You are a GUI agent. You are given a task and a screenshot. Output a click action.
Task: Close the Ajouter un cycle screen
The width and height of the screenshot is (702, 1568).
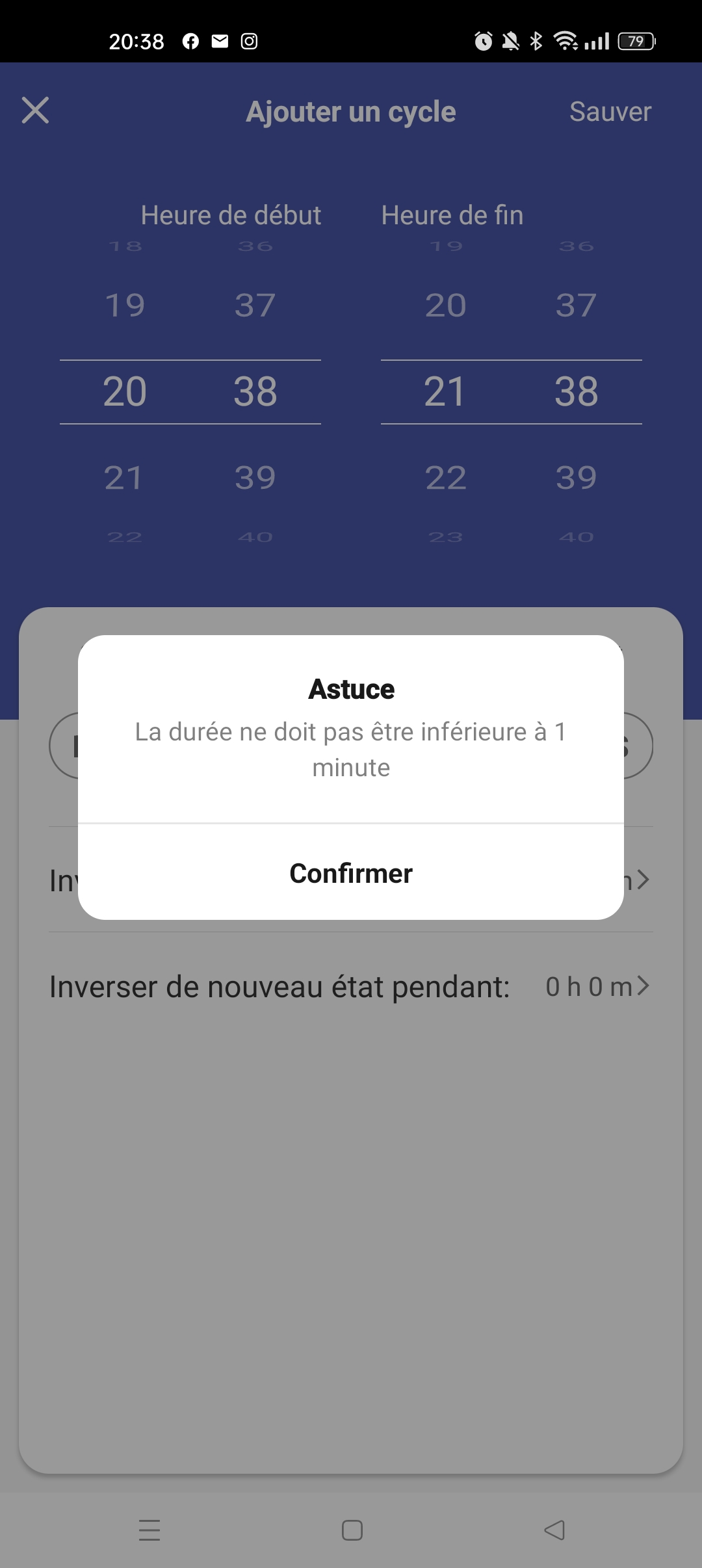point(36,111)
